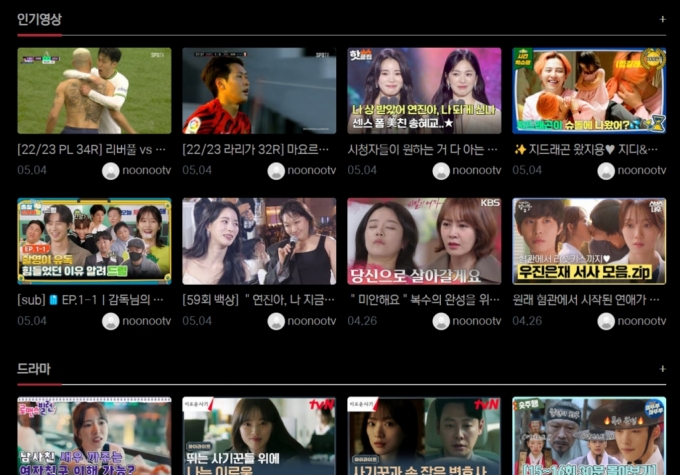680x475 pixels.
Task: Play the 미안해요 복수의 완성 video
Action: click(x=424, y=241)
